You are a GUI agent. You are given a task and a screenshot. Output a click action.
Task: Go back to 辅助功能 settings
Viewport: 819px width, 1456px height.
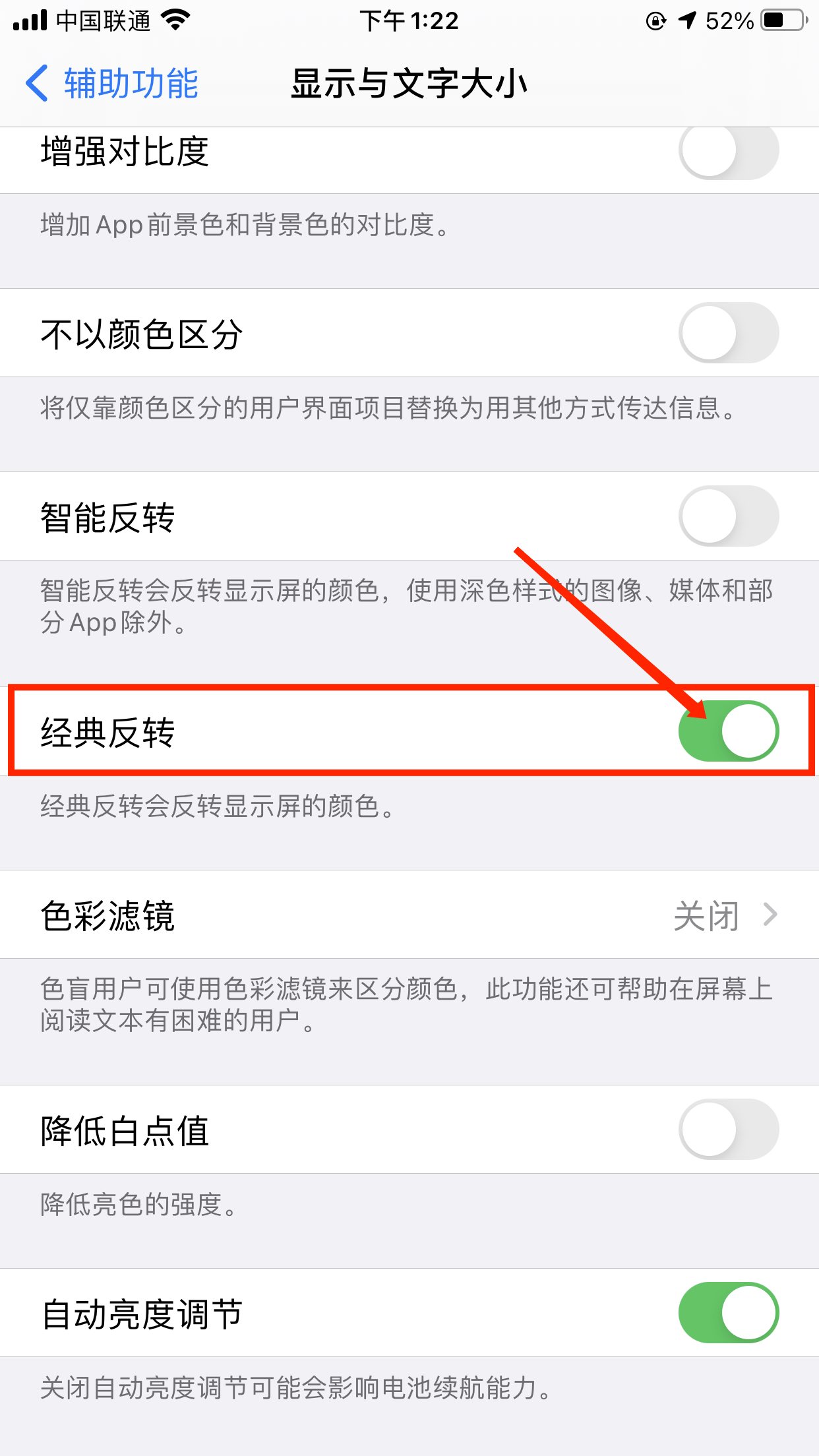[x=112, y=84]
